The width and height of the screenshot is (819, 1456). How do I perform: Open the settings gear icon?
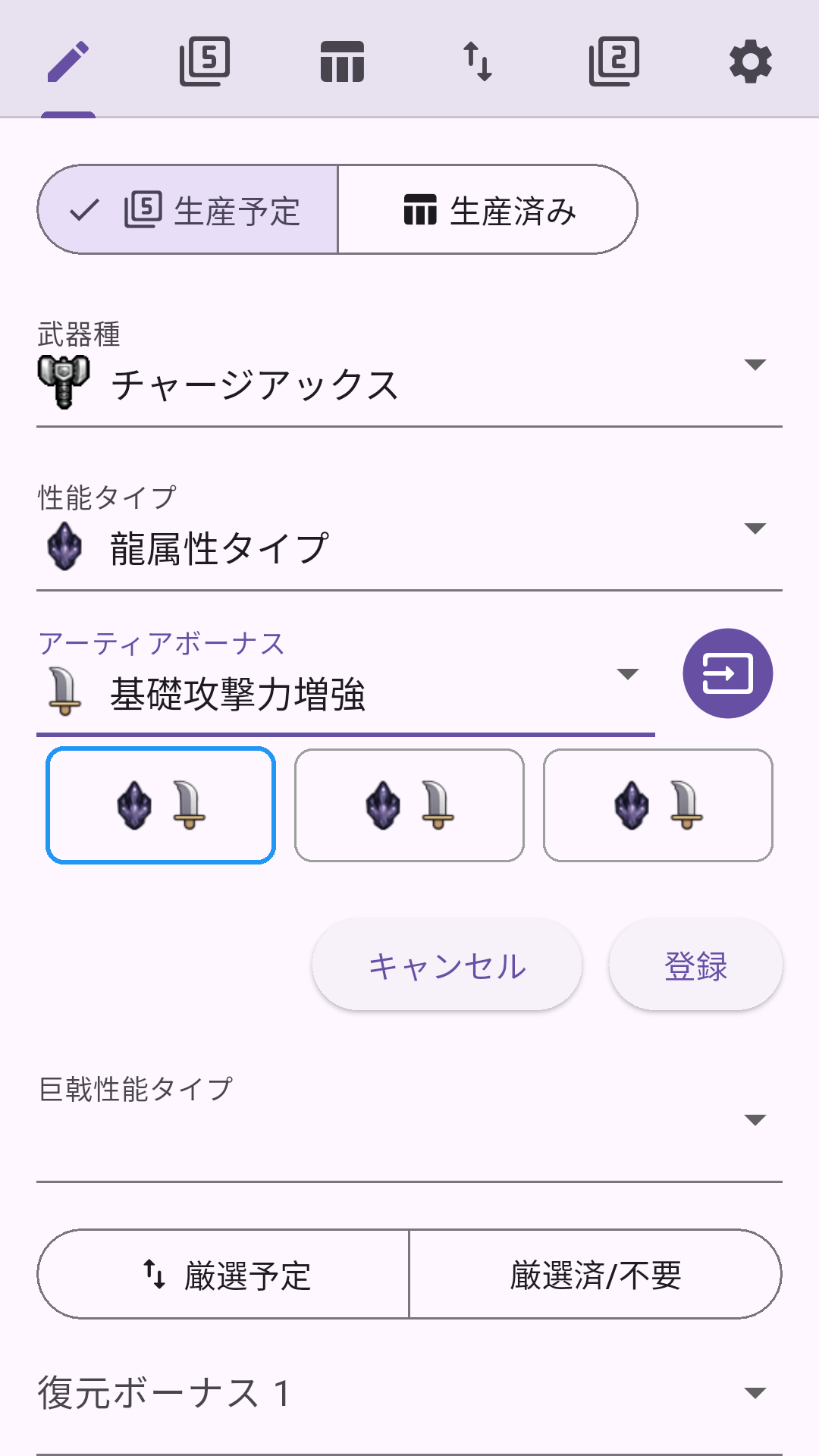752,62
